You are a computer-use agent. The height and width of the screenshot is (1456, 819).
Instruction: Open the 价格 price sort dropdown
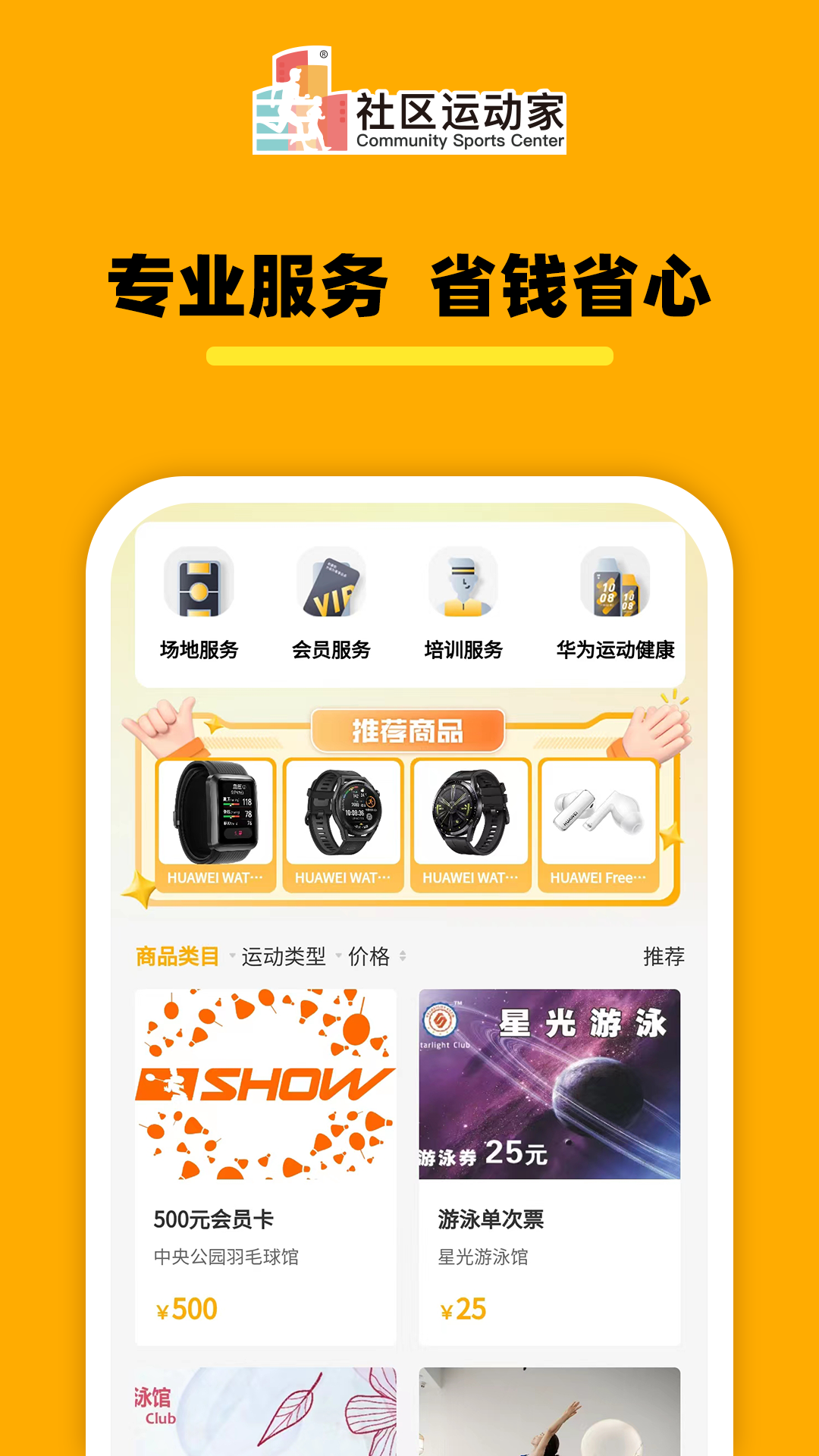375,958
